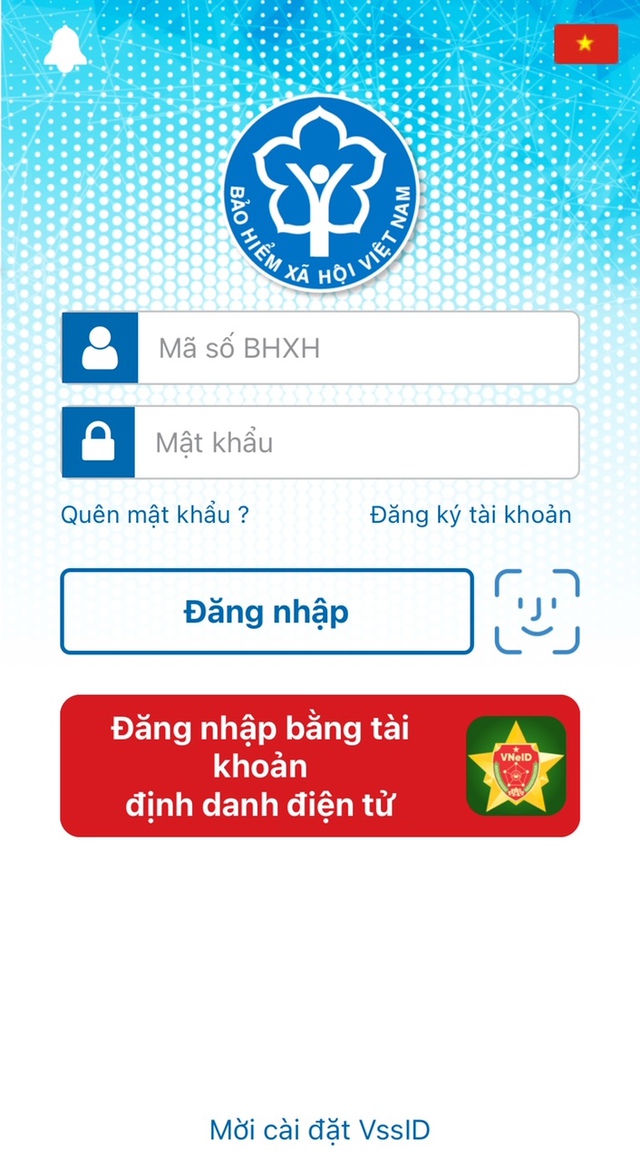Log in with VNeID electronic identity account
This screenshot has width=640, height=1160.
point(320,765)
